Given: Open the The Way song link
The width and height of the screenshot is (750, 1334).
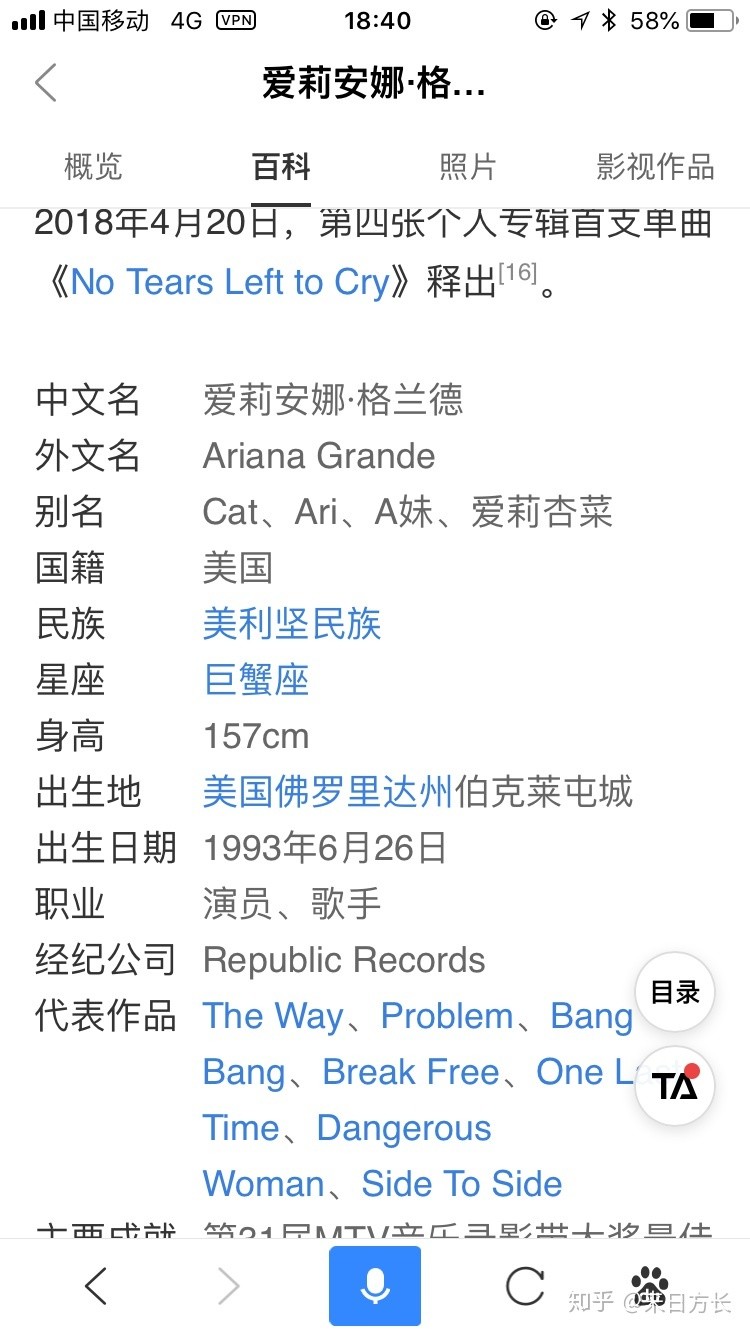Looking at the screenshot, I should 273,1016.
